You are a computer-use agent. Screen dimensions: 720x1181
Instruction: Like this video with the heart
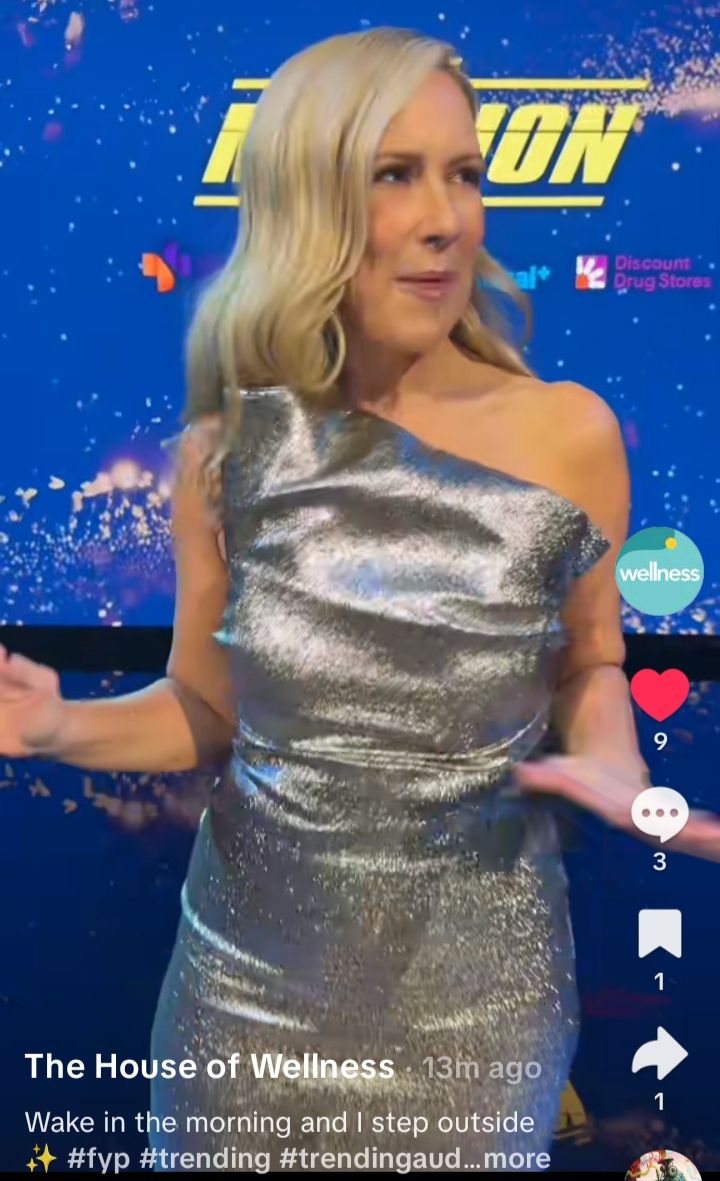pyautogui.click(x=659, y=694)
